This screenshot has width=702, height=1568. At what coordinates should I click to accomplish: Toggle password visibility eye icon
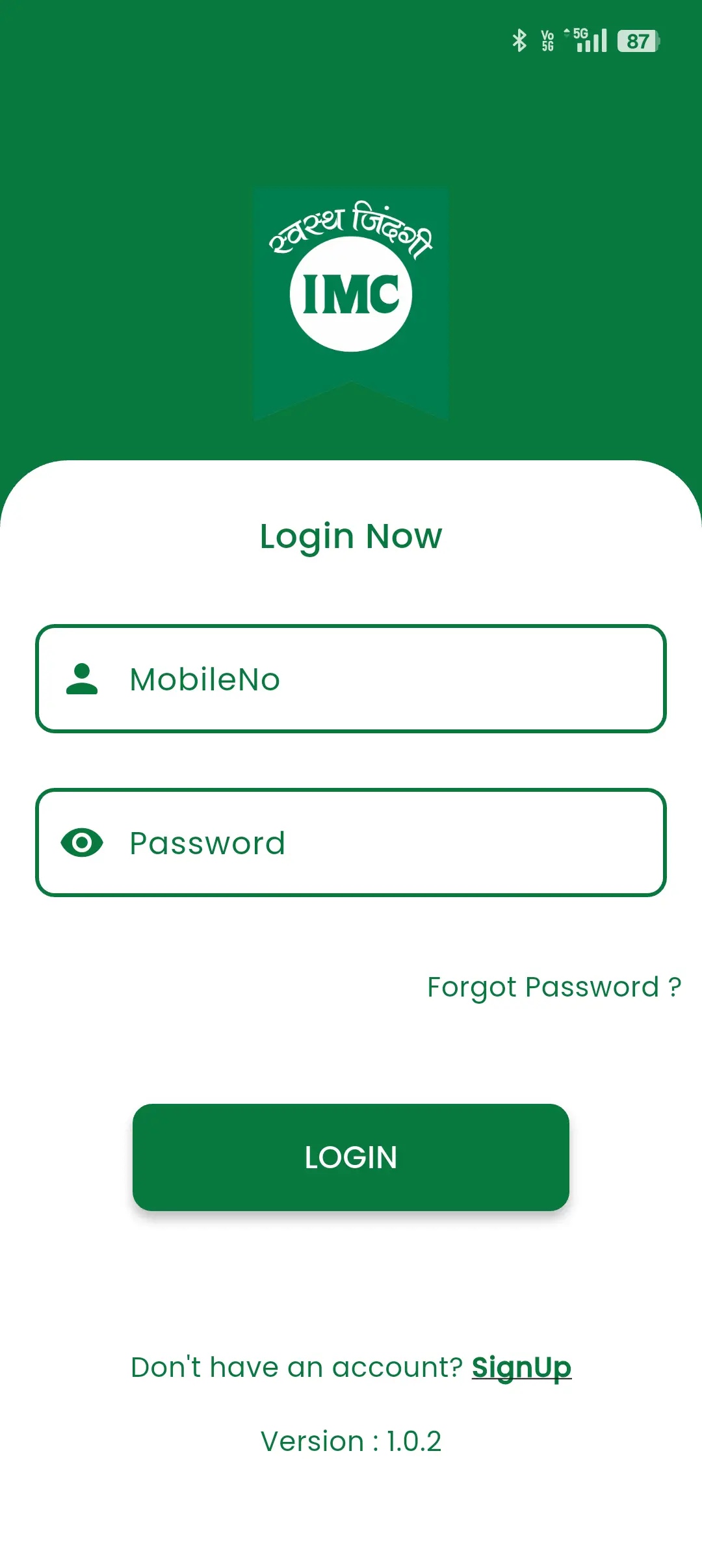82,843
